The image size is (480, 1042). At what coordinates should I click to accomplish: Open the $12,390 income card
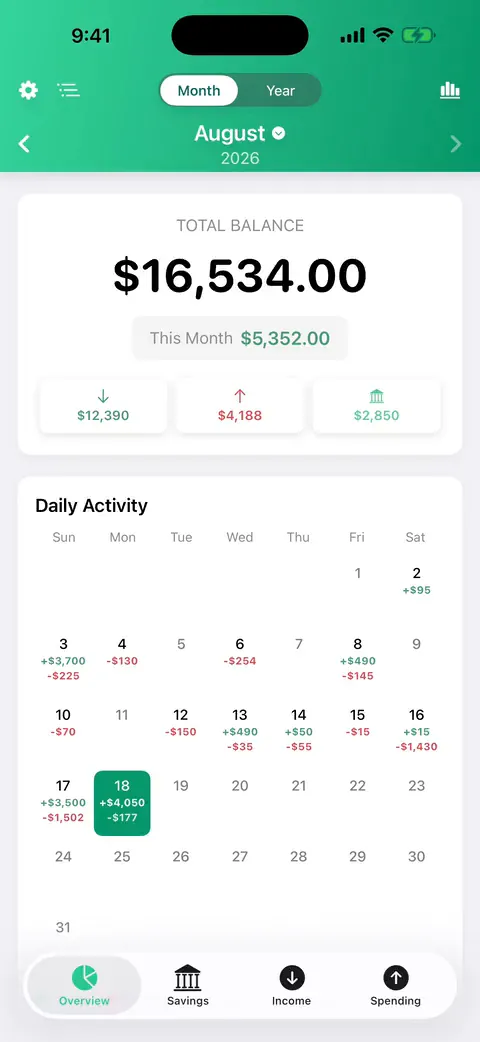pos(103,406)
